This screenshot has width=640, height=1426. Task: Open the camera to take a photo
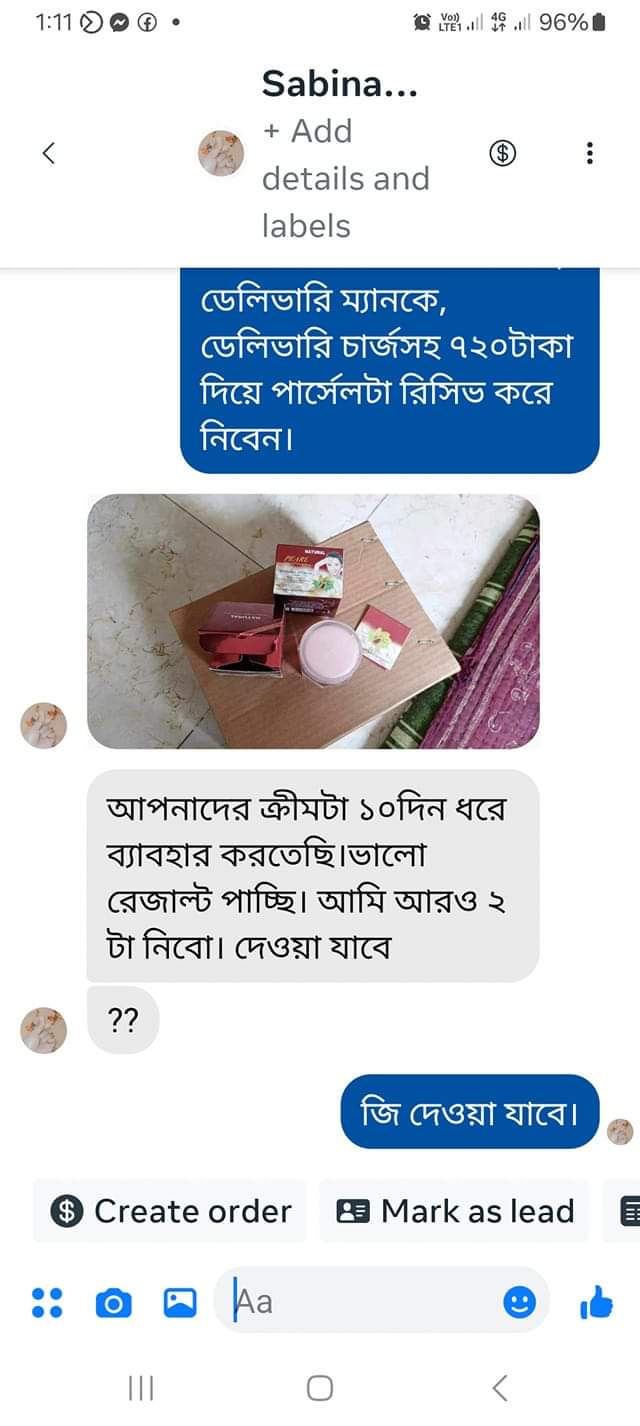click(113, 1302)
